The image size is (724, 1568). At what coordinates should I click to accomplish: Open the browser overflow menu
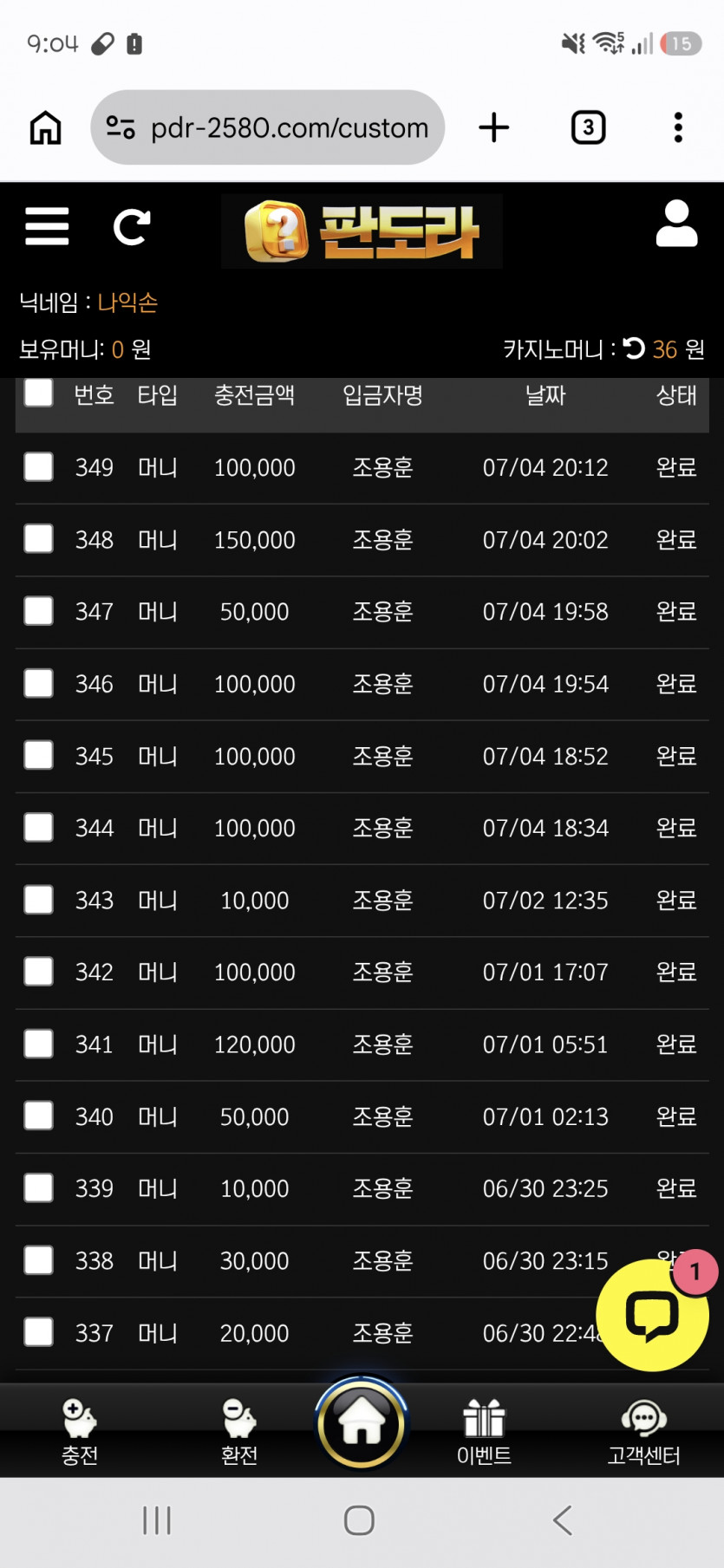coord(678,127)
